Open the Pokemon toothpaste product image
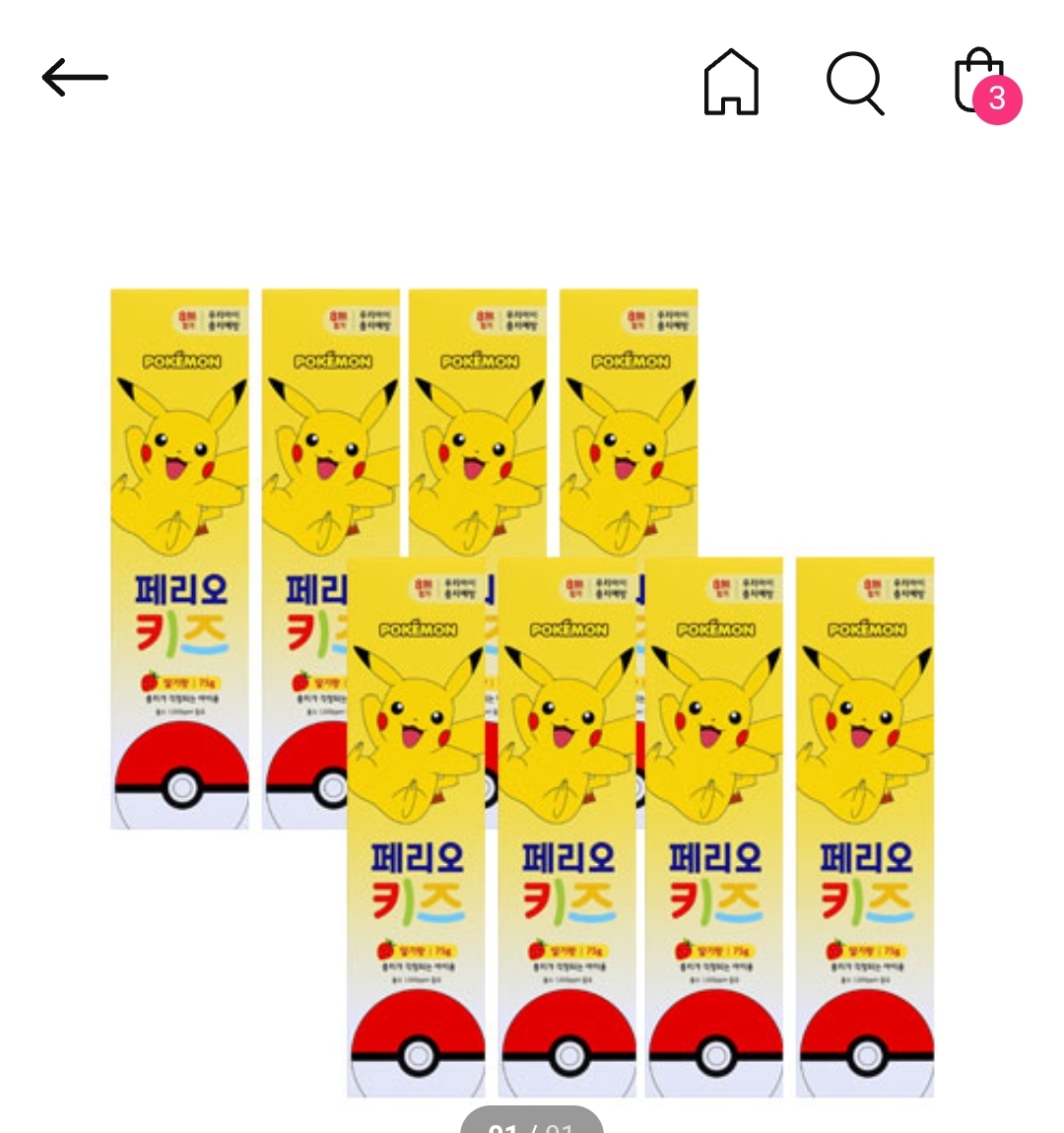1064x1133 pixels. (522, 690)
